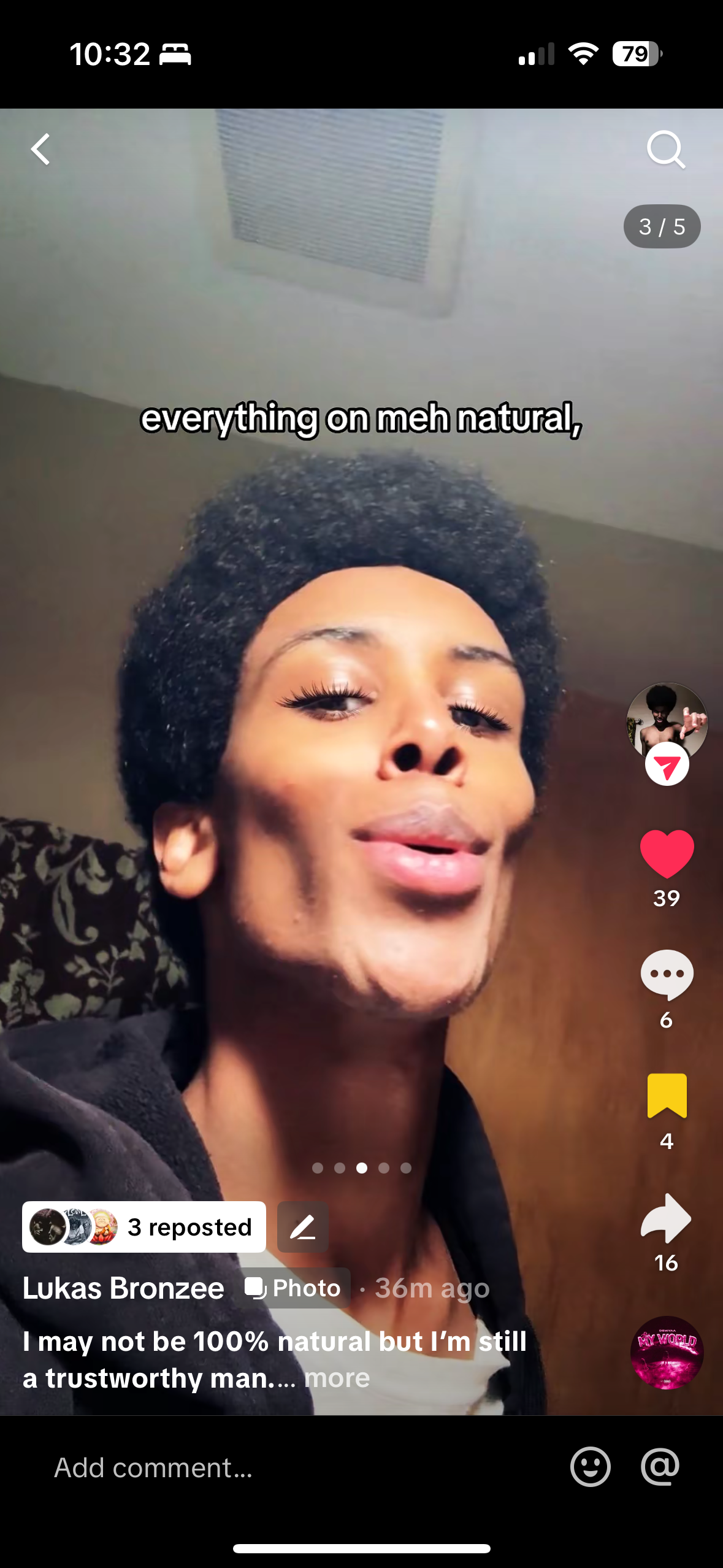
Task: Open the creator's profile picture
Action: 667,719
